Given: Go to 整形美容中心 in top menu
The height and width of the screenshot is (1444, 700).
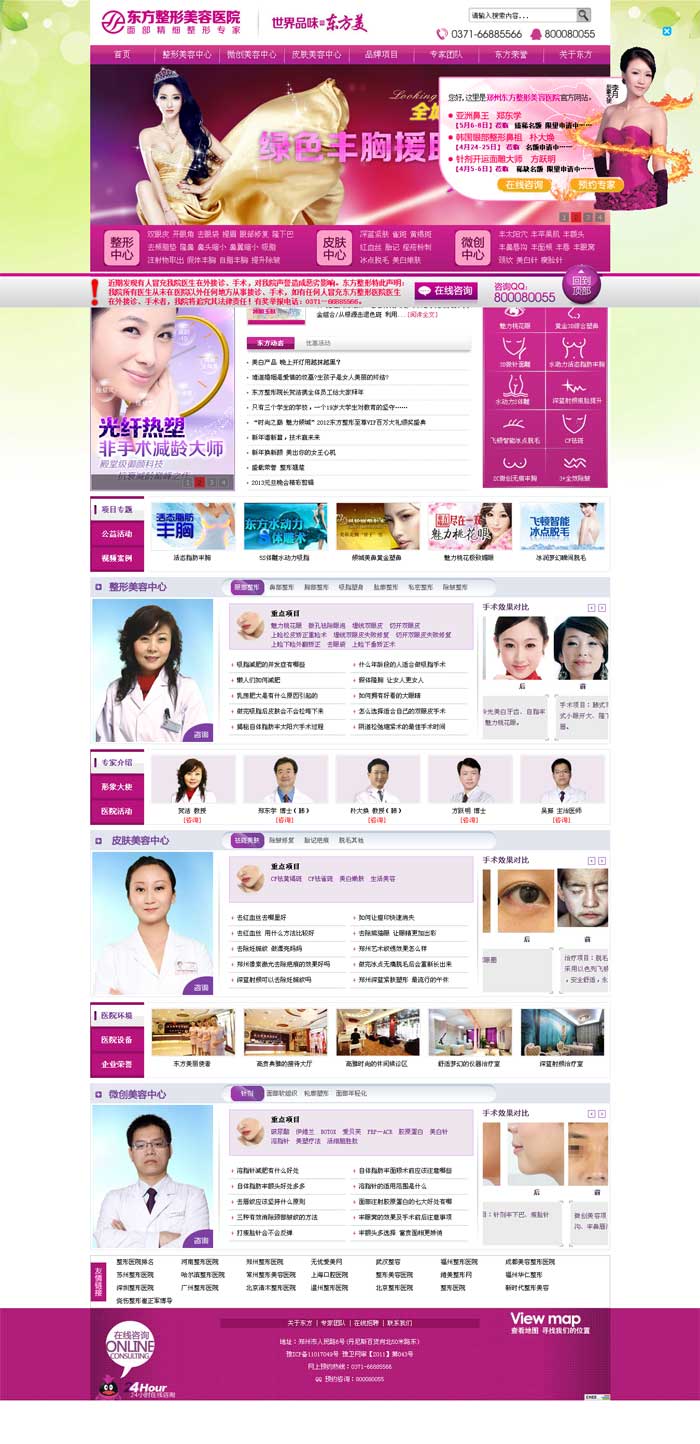Looking at the screenshot, I should tap(187, 55).
